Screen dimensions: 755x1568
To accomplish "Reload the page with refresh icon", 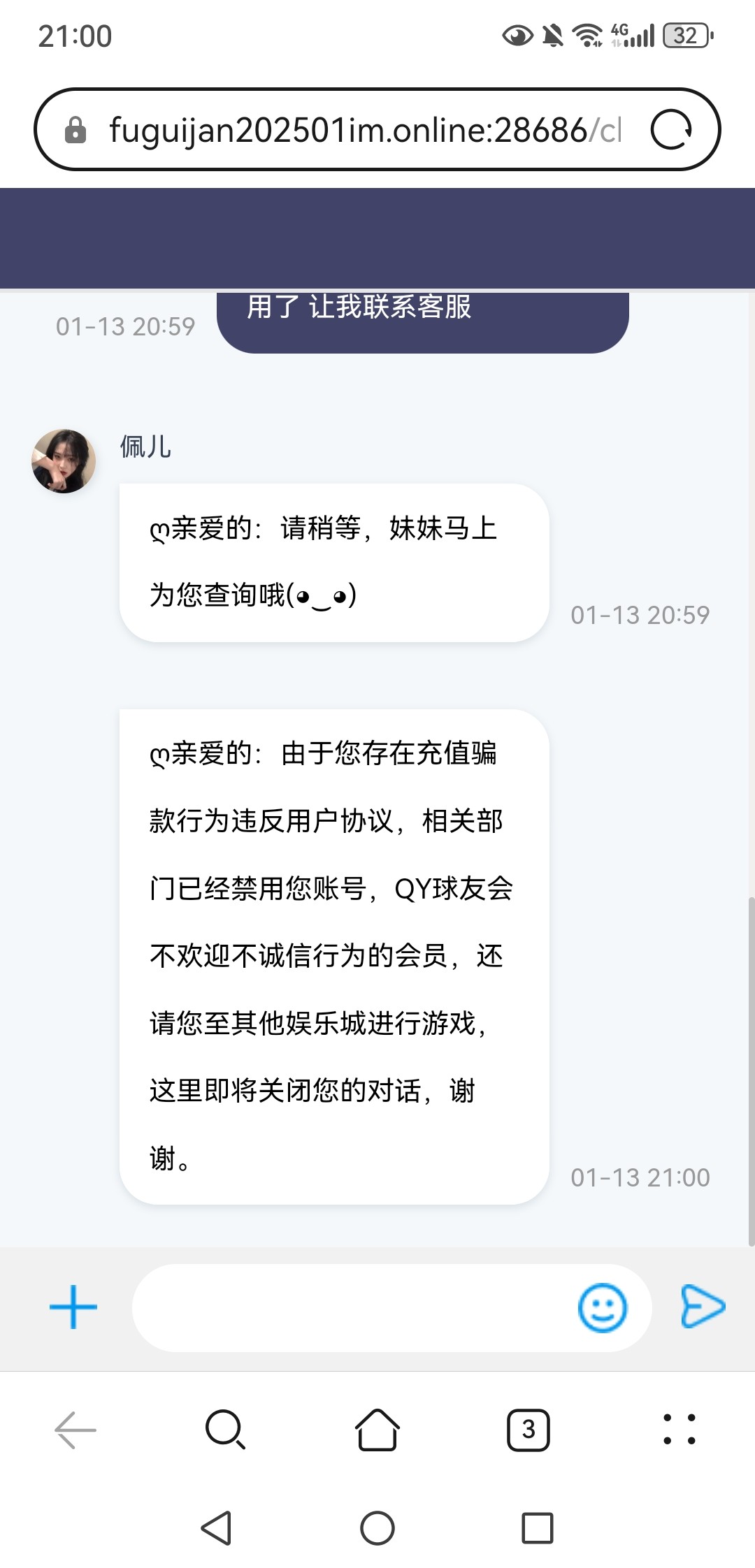I will [671, 130].
